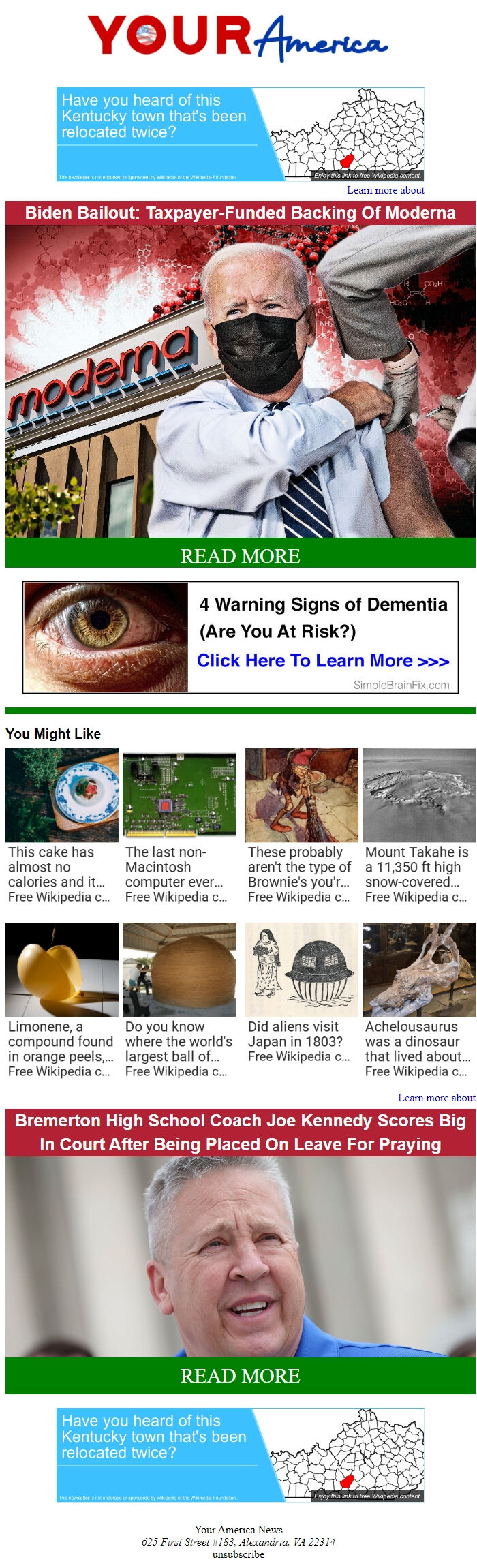Unsubscribe from this newsletter
Viewport: 477px width, 1568px height.
[238, 1554]
